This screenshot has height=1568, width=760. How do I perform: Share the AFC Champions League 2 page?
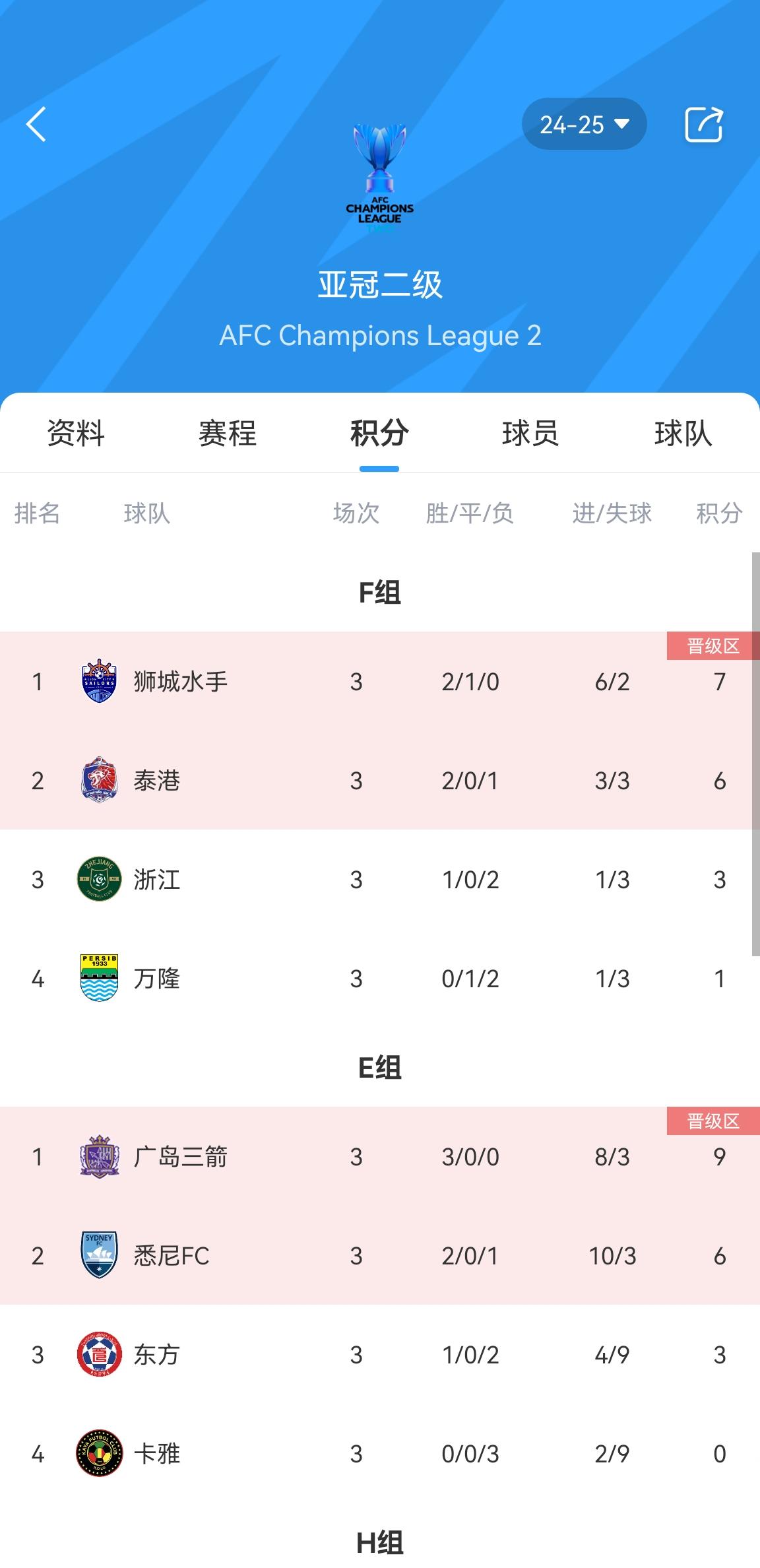point(704,124)
